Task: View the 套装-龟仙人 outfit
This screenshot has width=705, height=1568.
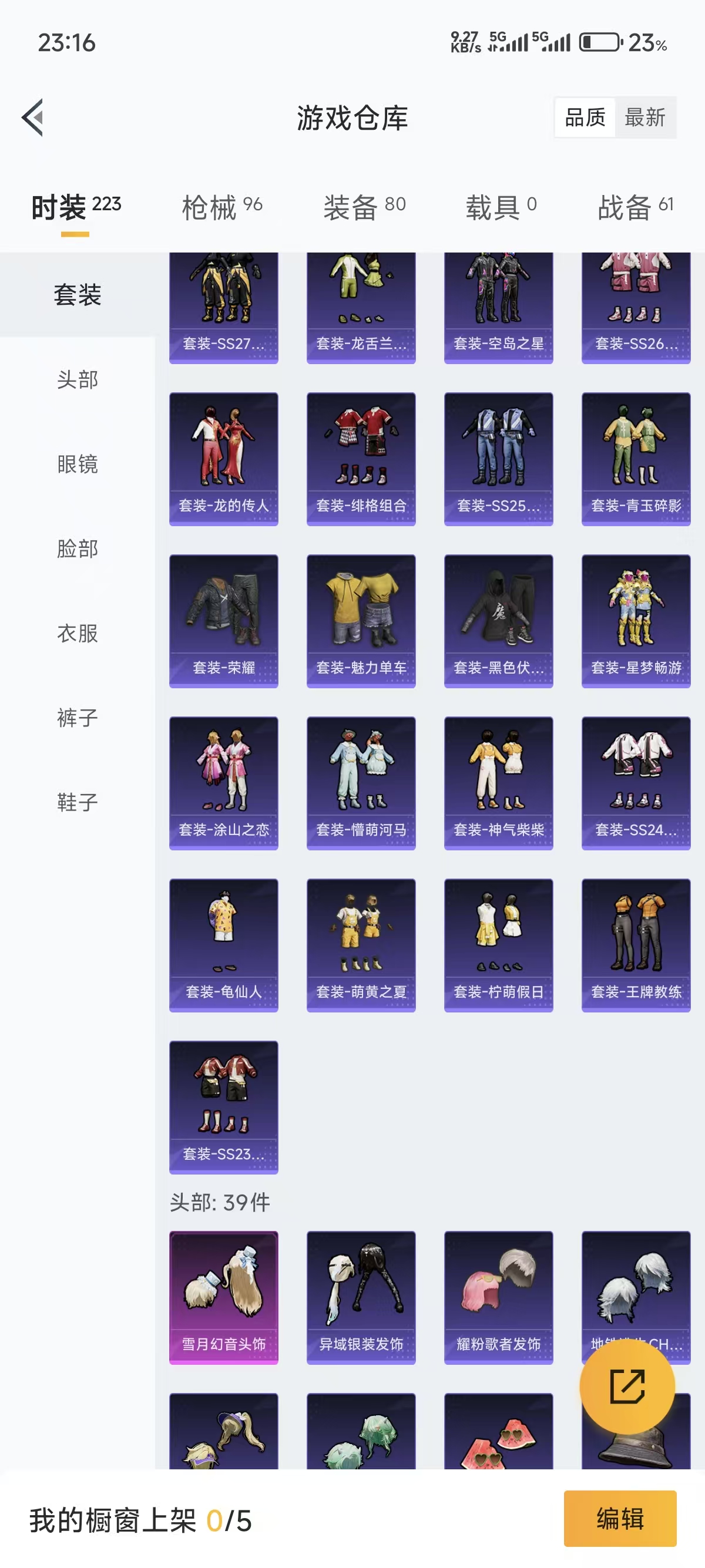Action: coord(223,945)
